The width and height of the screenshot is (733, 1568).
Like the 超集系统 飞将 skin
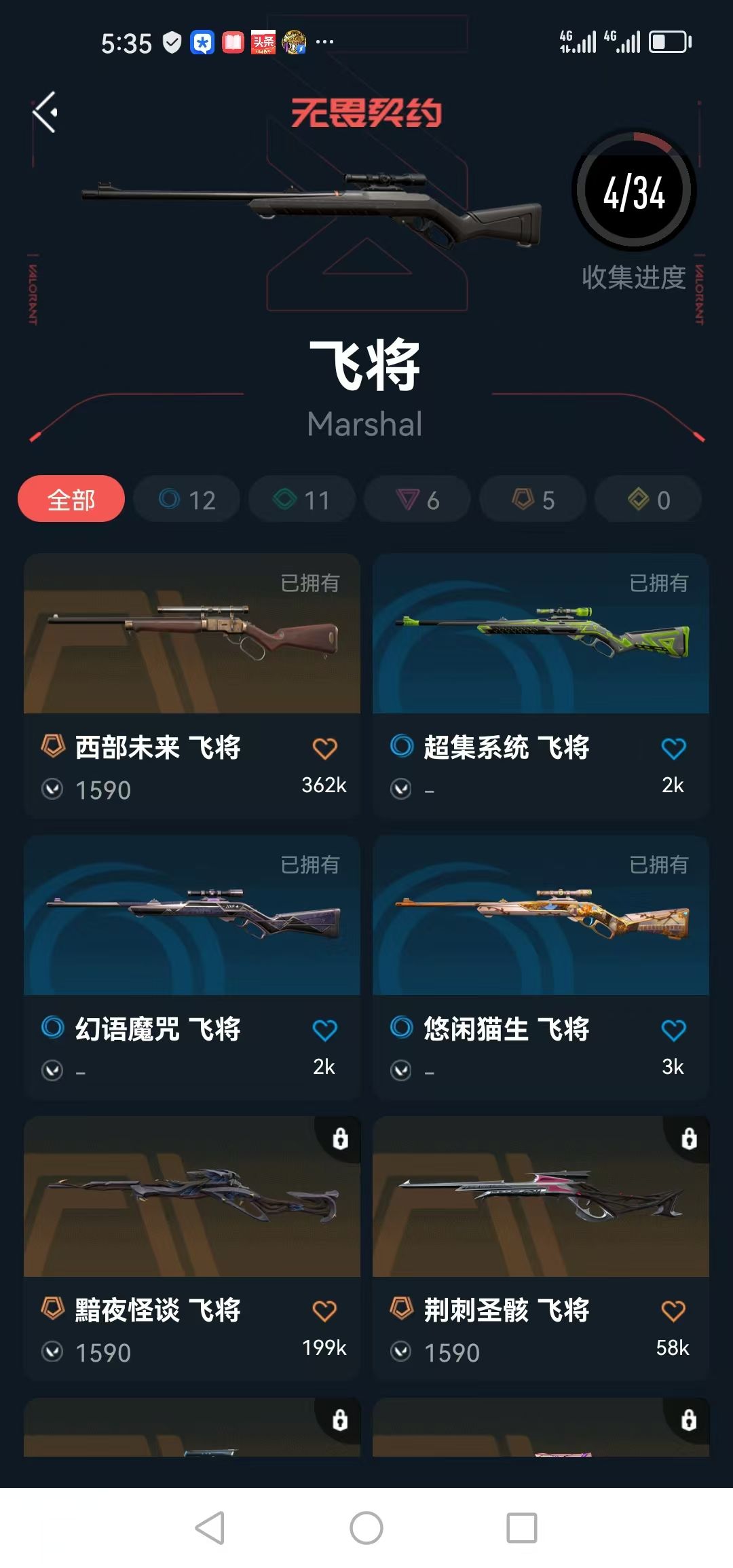tap(673, 749)
